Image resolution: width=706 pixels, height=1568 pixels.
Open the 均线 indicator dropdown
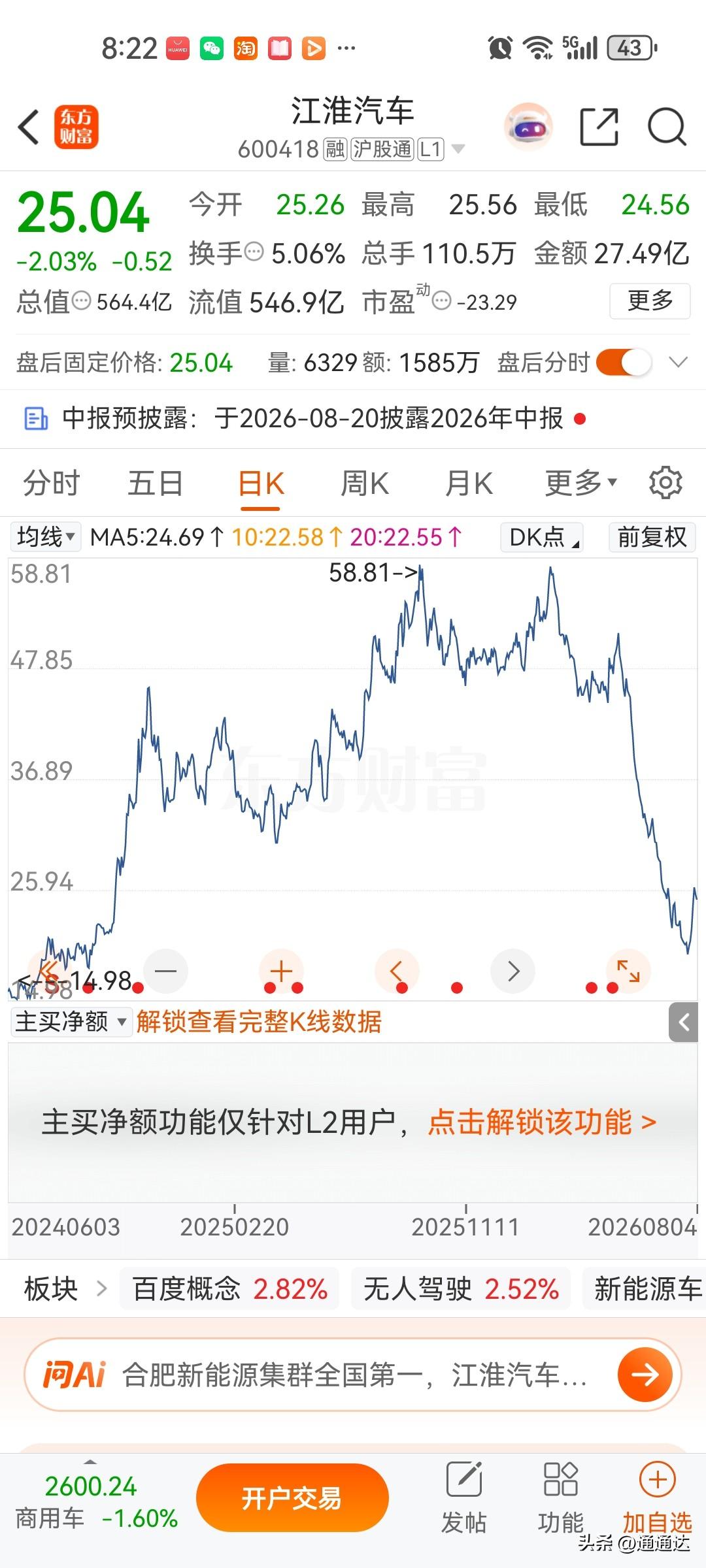46,537
